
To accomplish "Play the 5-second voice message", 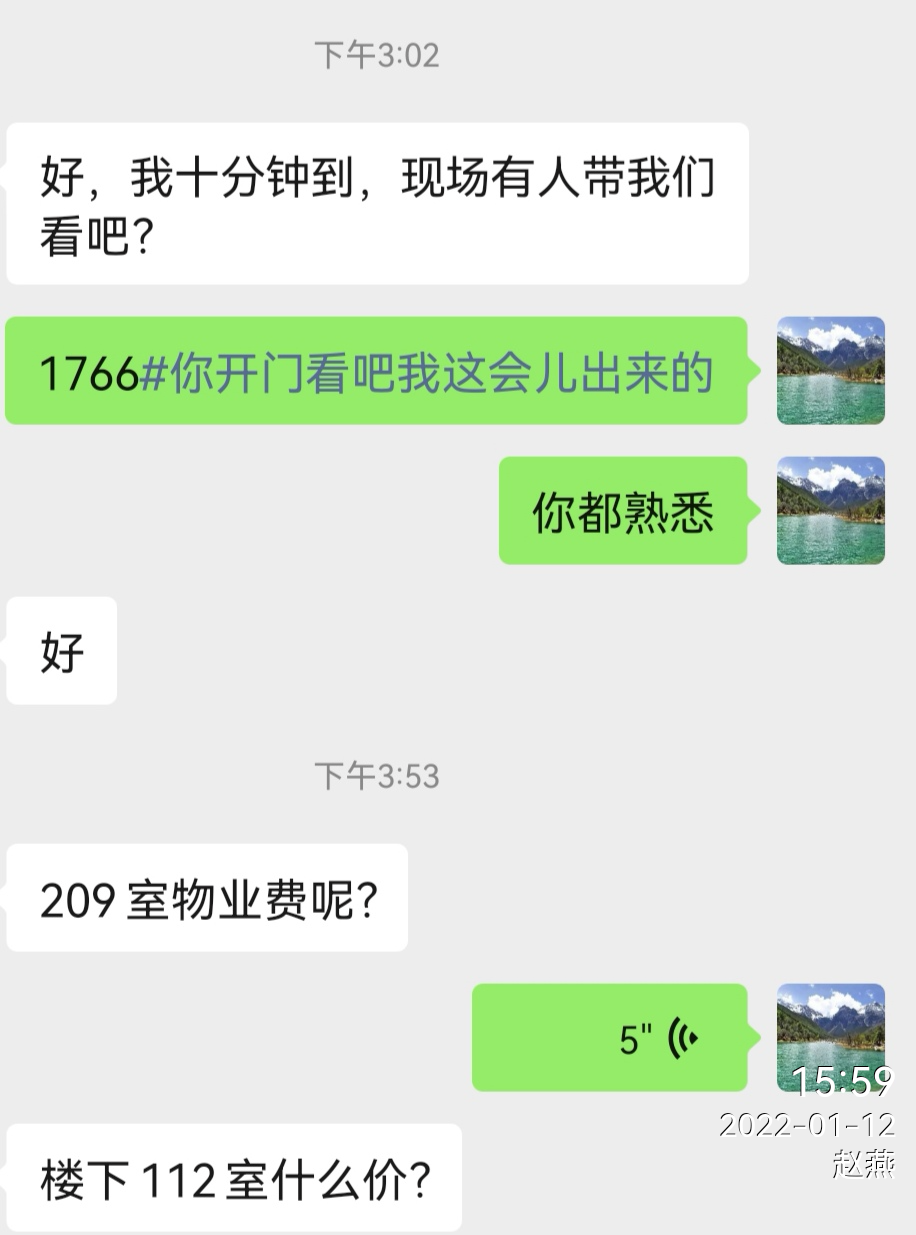I will [x=610, y=1038].
